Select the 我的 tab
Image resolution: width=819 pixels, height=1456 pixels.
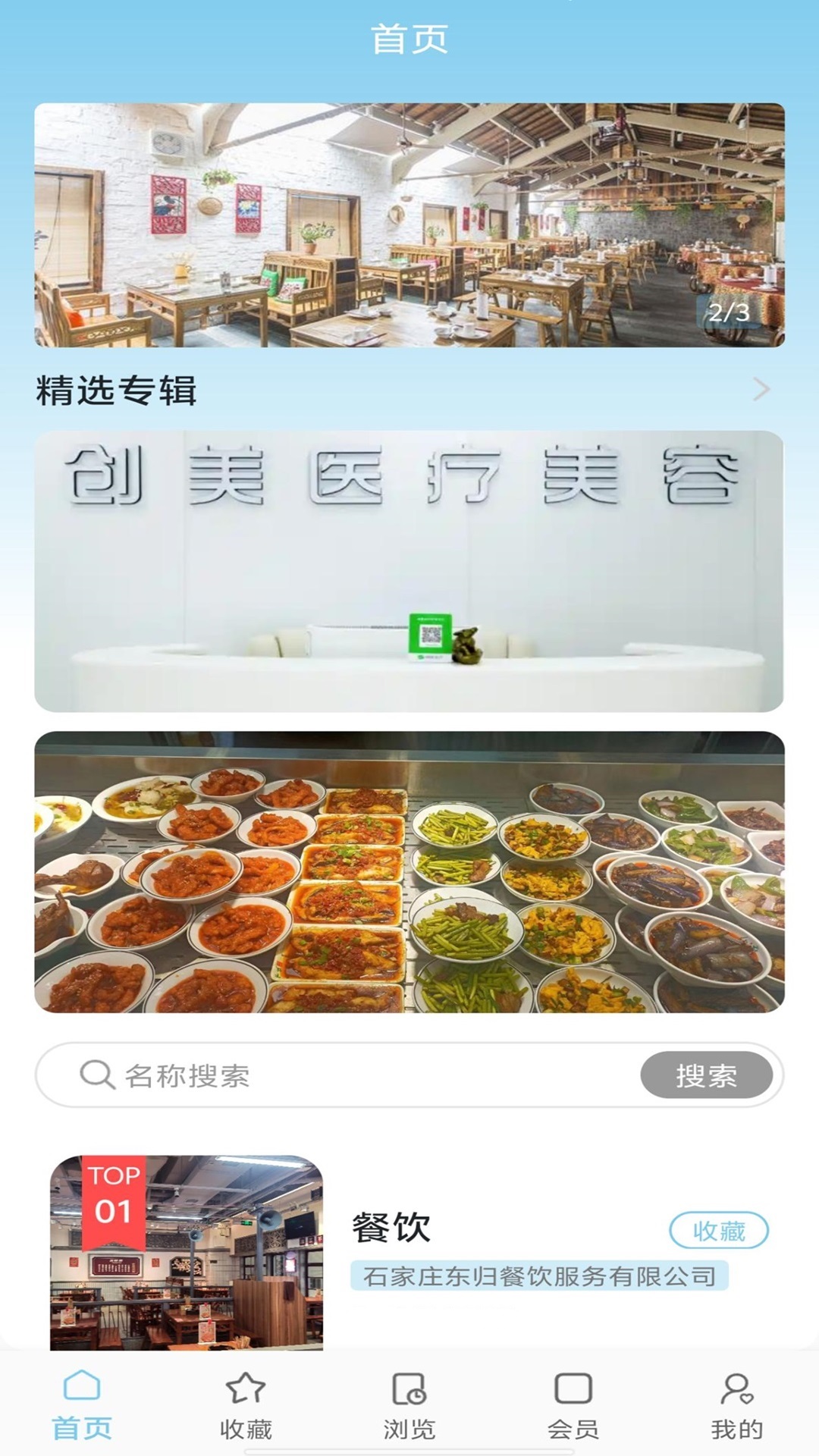click(736, 1405)
